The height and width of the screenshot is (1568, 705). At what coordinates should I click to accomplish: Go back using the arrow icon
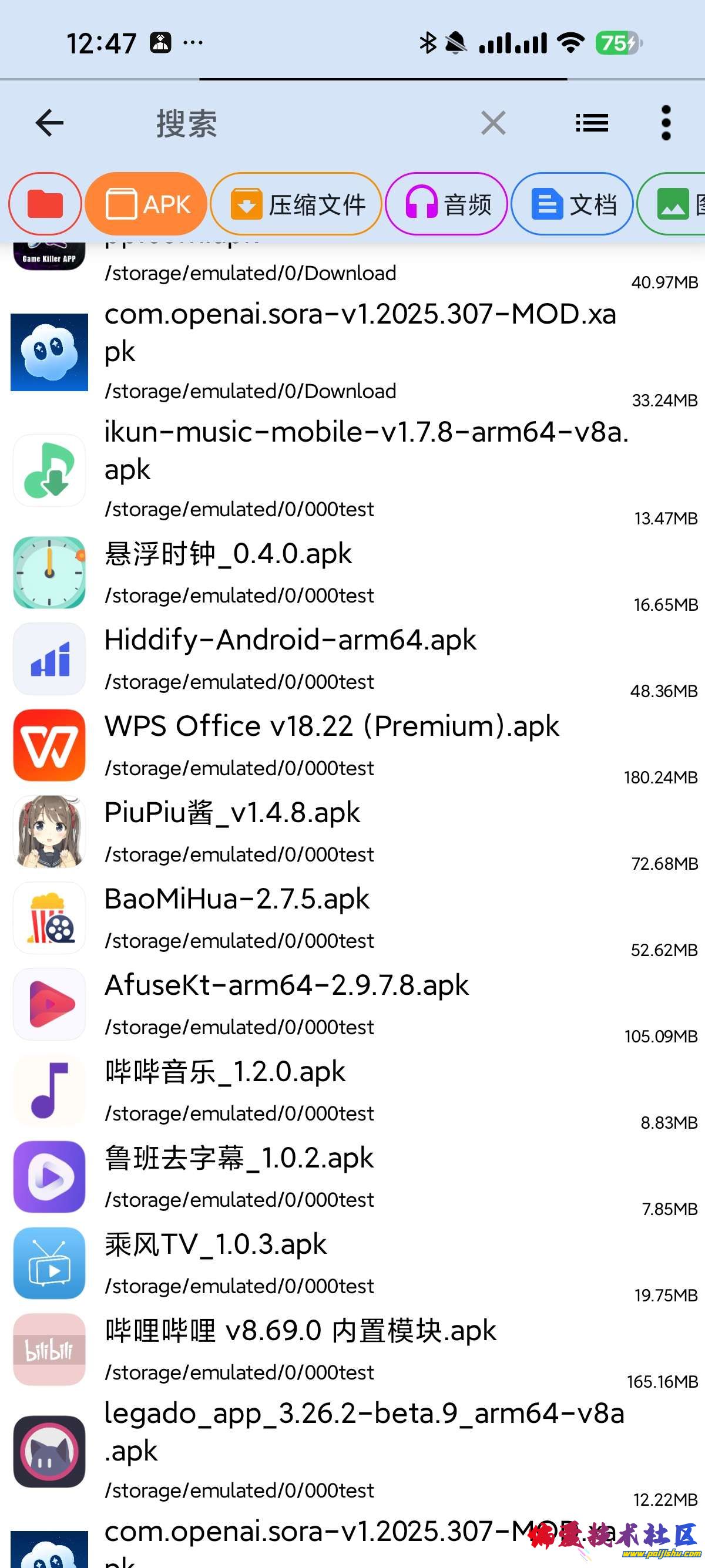pos(49,123)
